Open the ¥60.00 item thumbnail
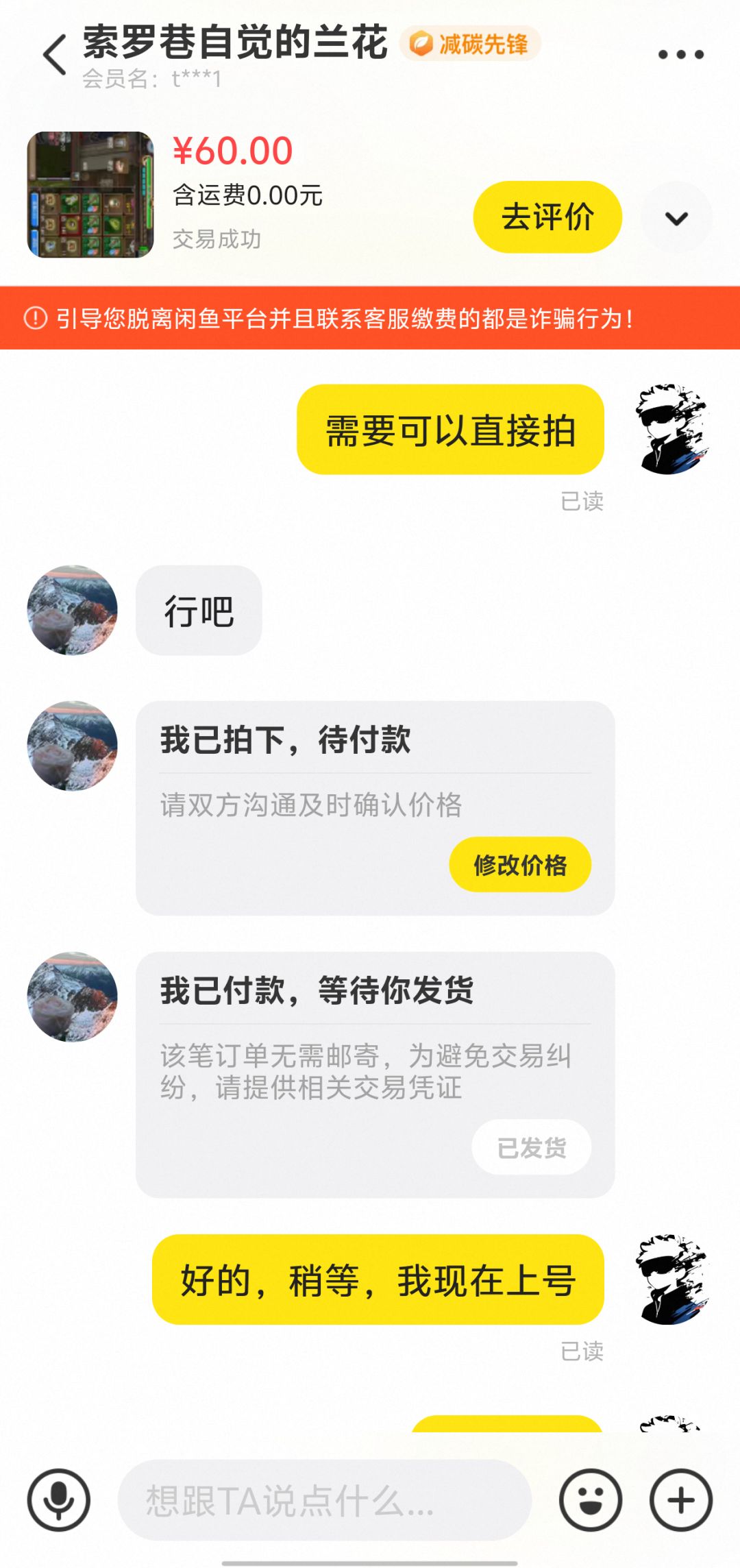Screen dimensions: 740x1568 [x=90, y=195]
